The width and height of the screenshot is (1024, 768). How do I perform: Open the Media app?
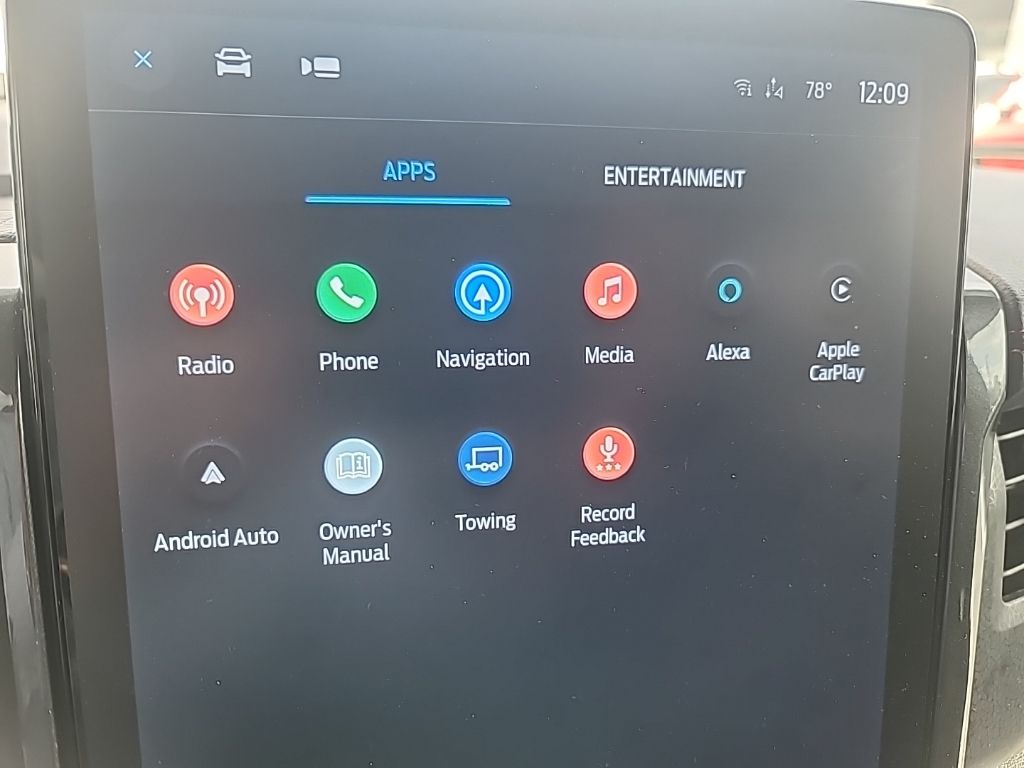[610, 291]
